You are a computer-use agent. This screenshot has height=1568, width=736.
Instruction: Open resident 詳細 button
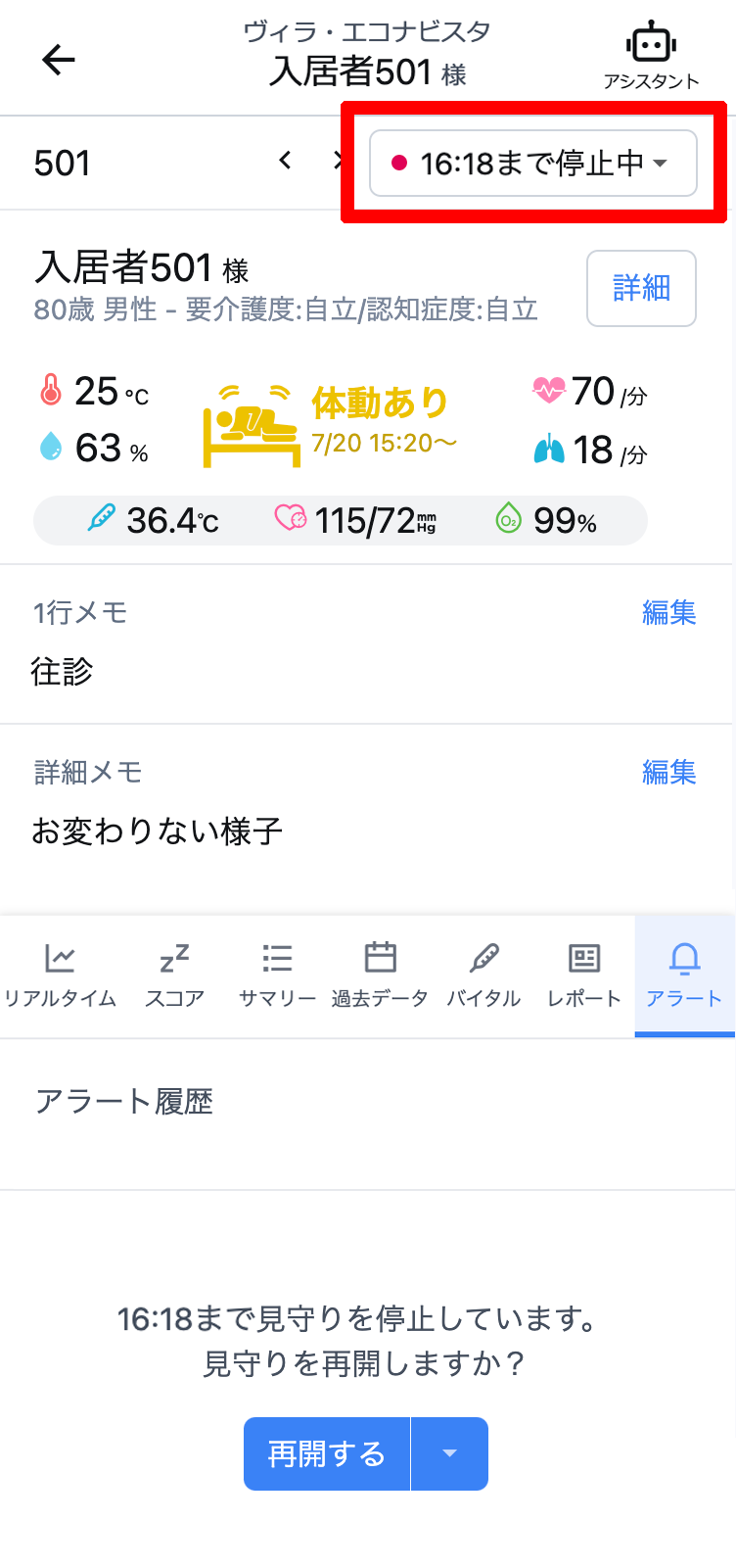[x=641, y=288]
